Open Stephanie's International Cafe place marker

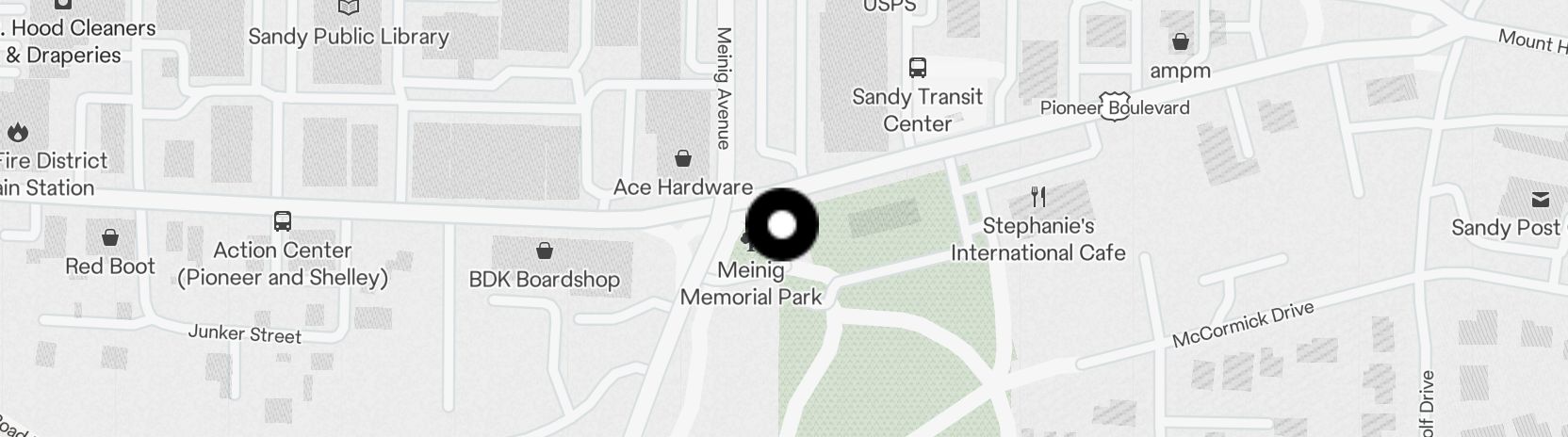click(x=1037, y=197)
